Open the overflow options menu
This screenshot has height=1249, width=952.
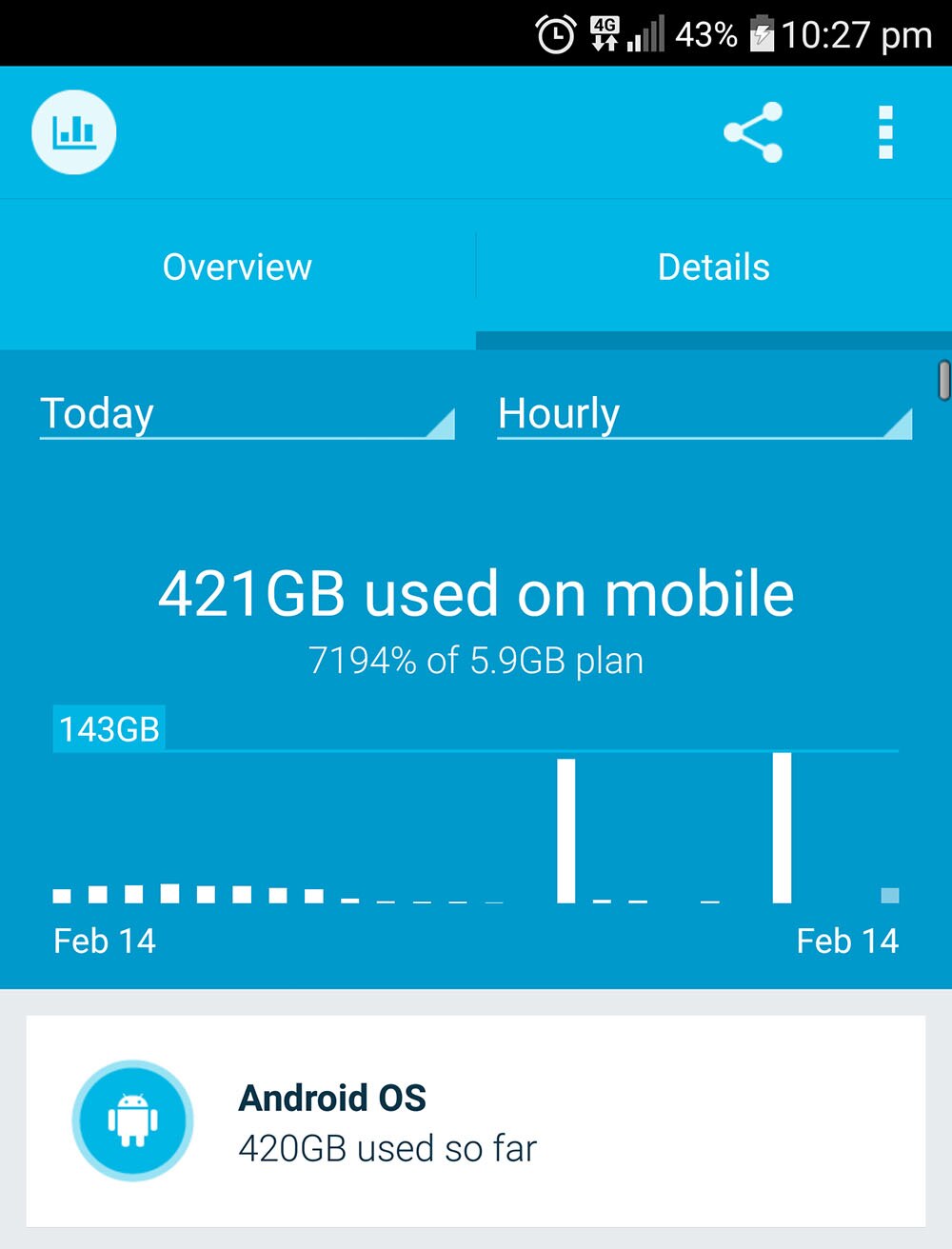(884, 132)
